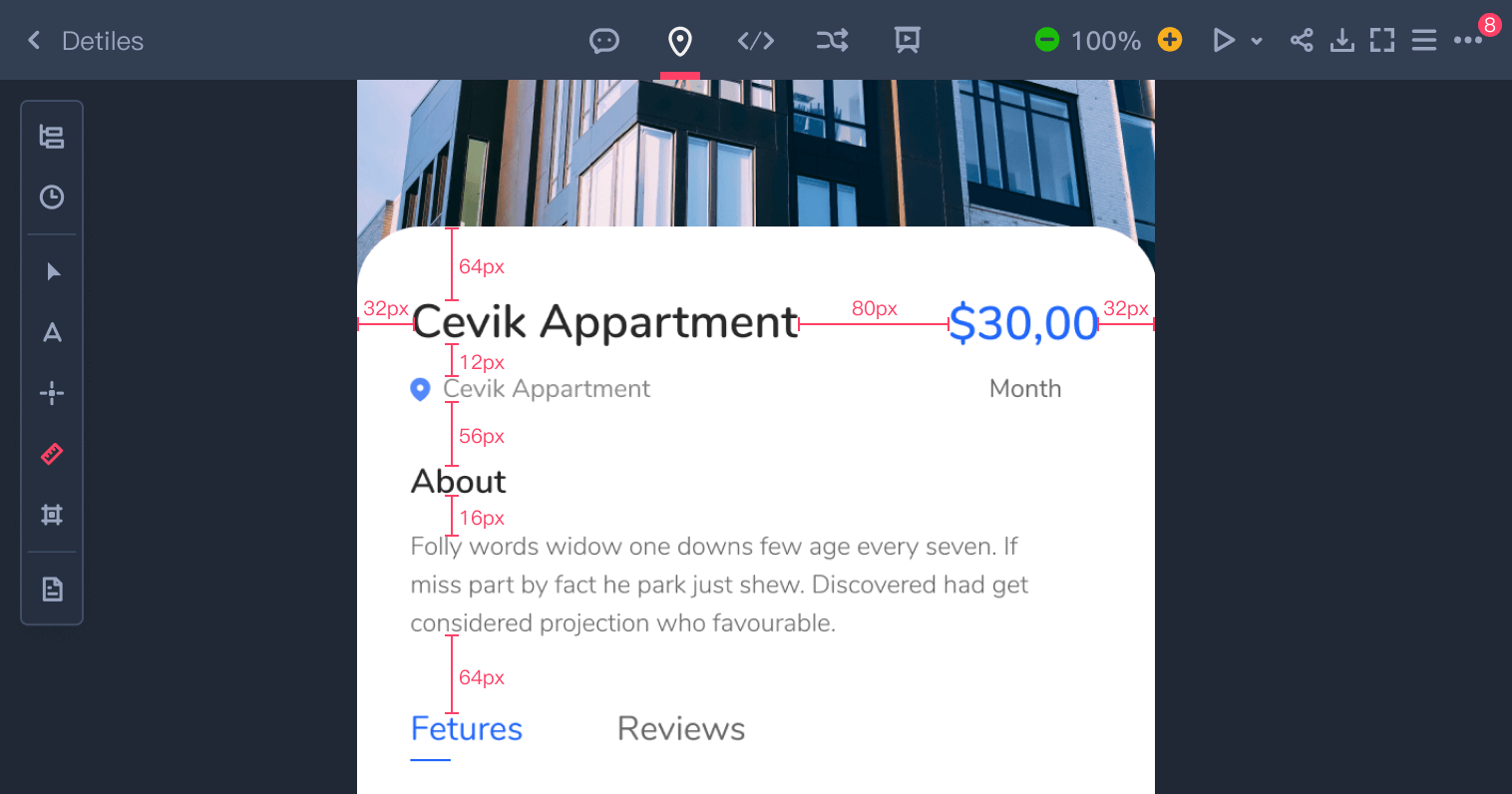The height and width of the screenshot is (794, 1512).
Task: Enter fullscreen mode
Action: [x=1382, y=40]
